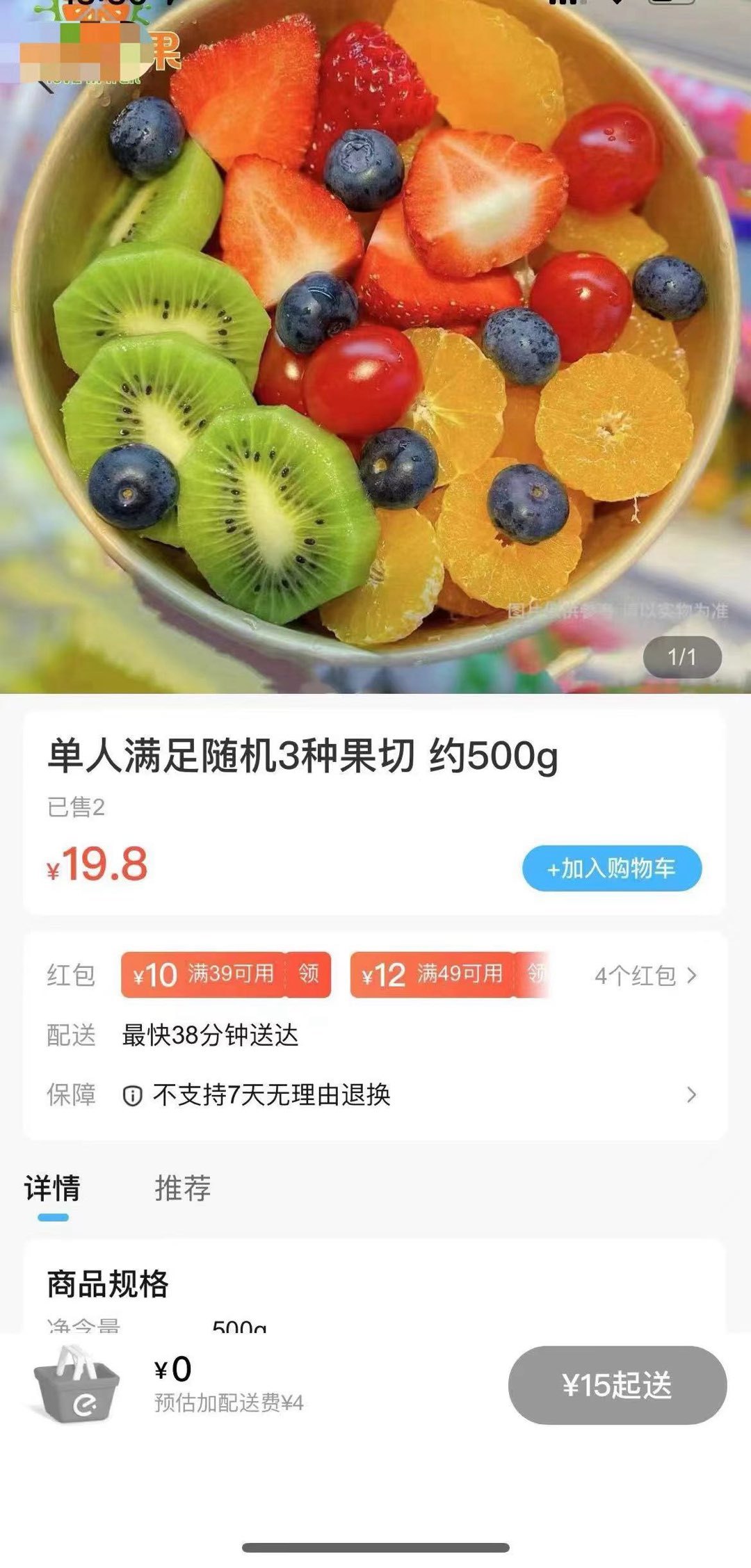View all 4个红包 coupons
The image size is (751, 1568).
(645, 976)
